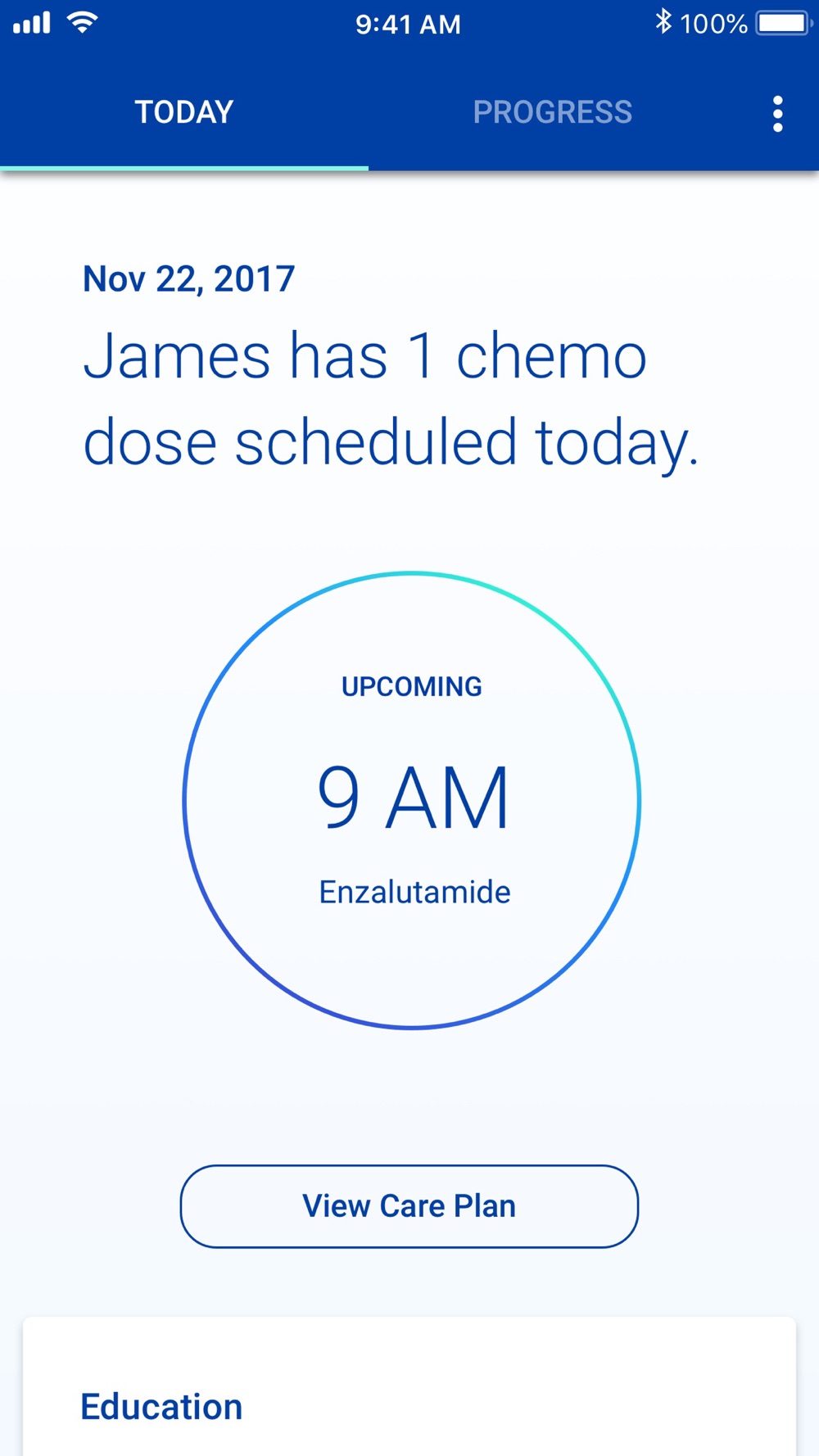Tap the View Care Plan button

(409, 1206)
